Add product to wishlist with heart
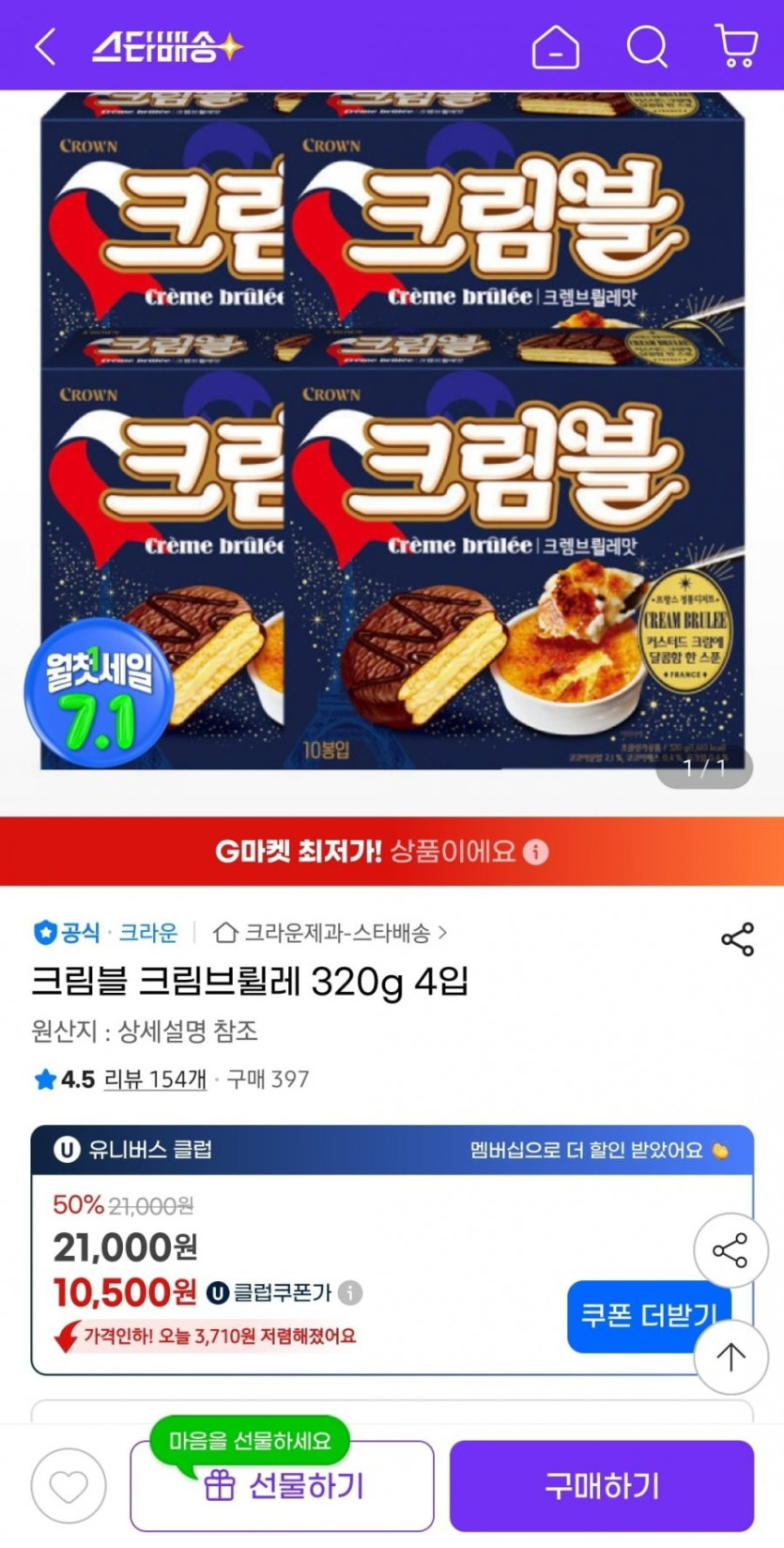Viewport: 784px width, 1548px height. point(69,1486)
